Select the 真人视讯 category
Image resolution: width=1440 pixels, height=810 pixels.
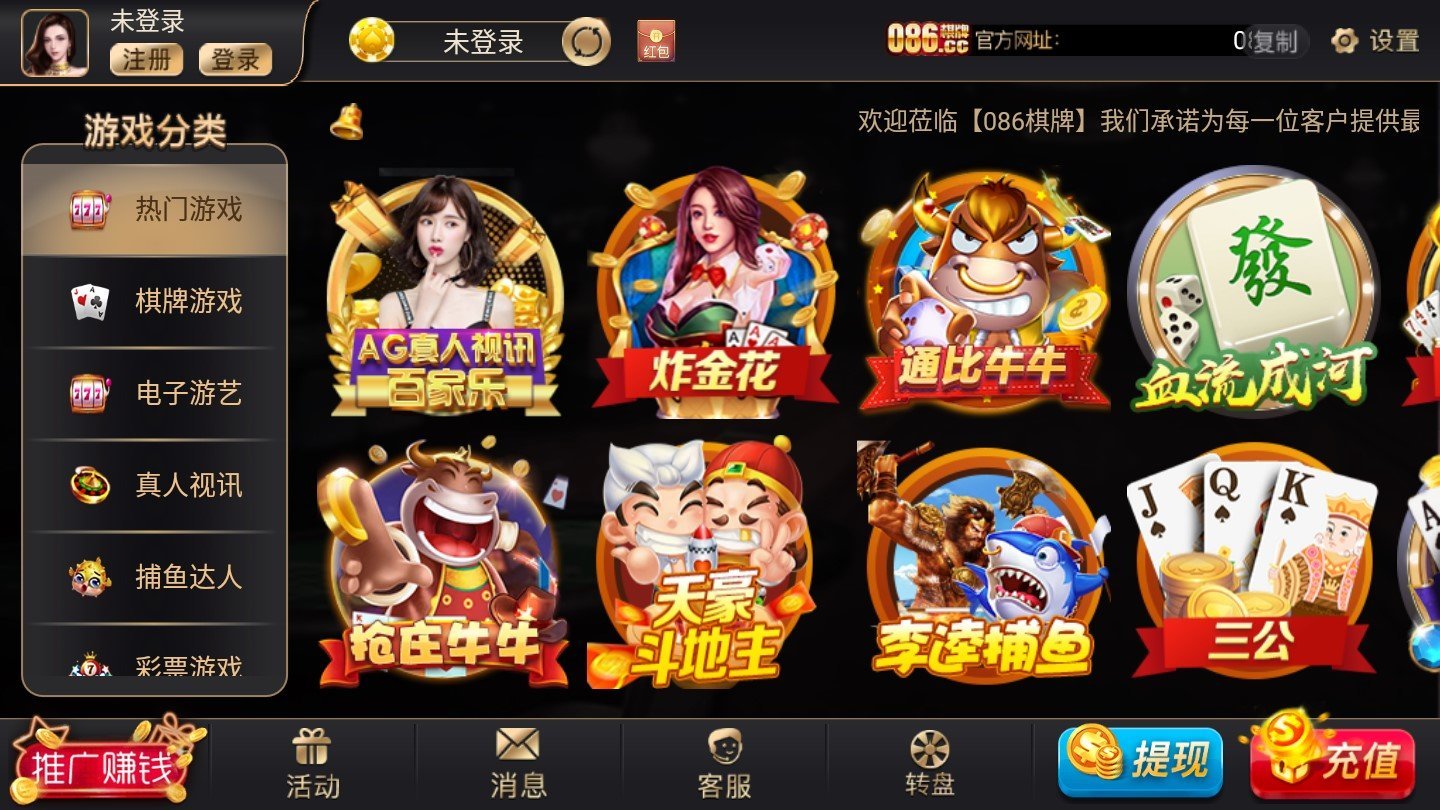click(155, 485)
